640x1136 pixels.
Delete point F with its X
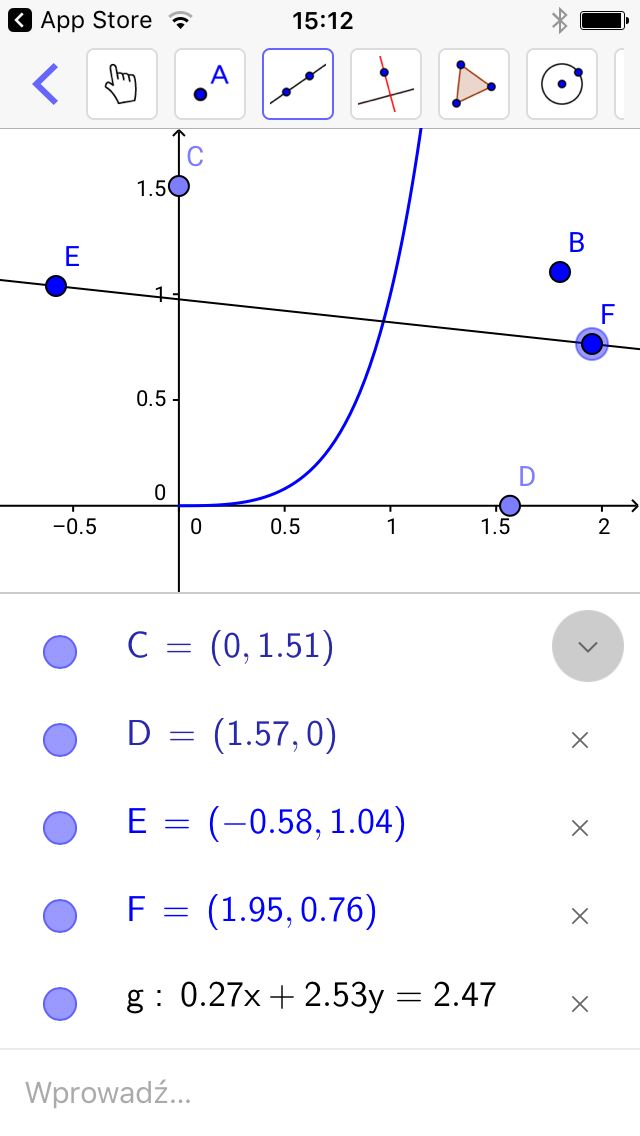(580, 916)
